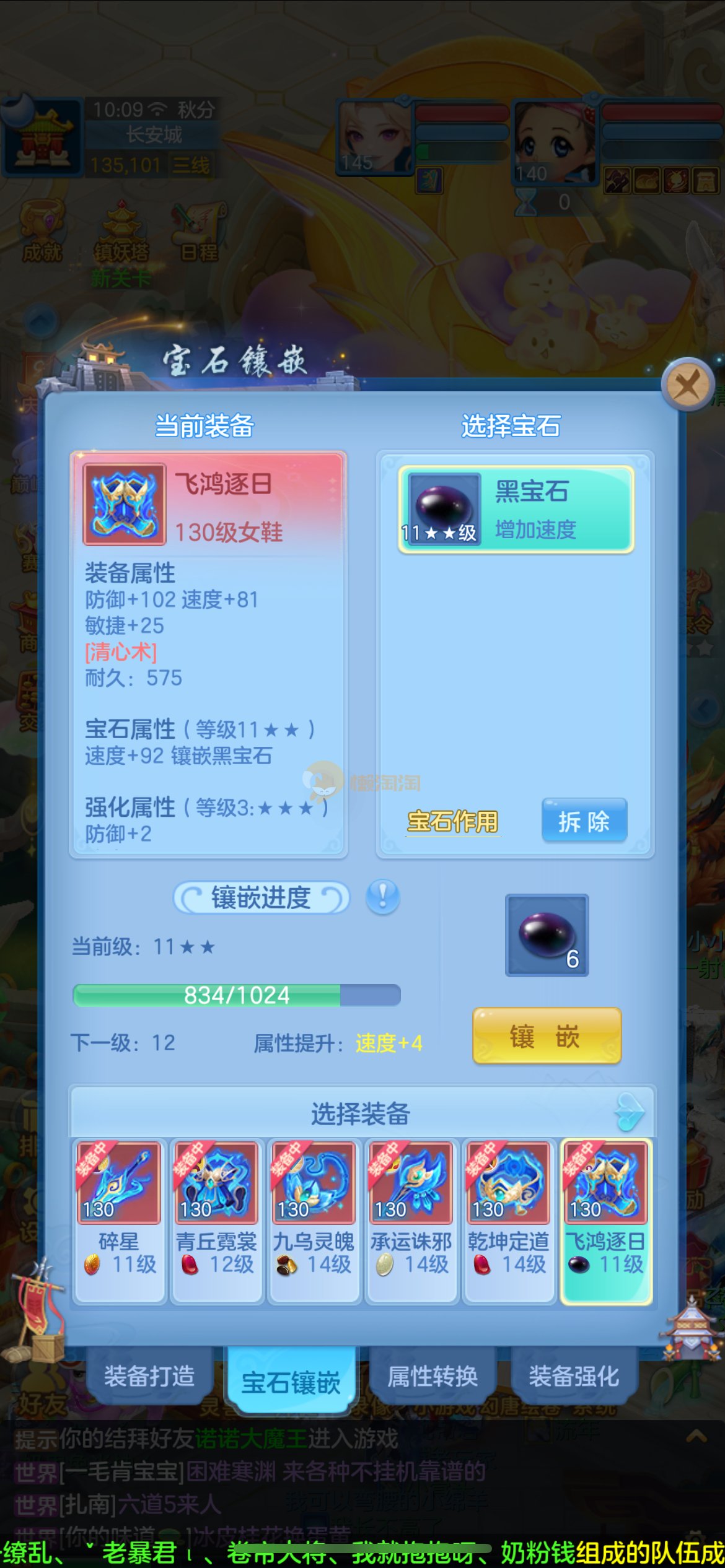Switch to 装备强化 tab

573,1376
